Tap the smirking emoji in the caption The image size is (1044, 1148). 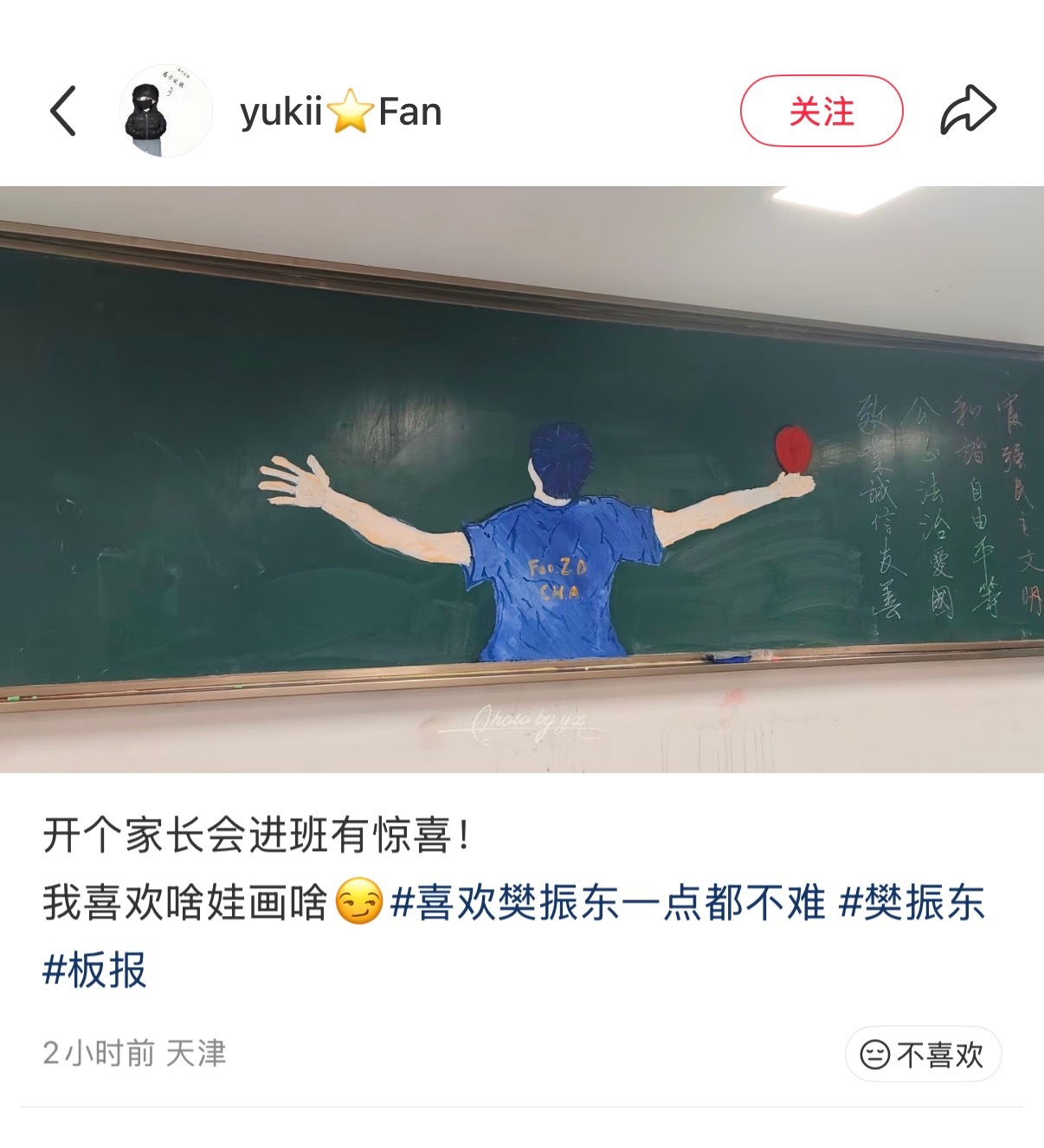pos(358,903)
